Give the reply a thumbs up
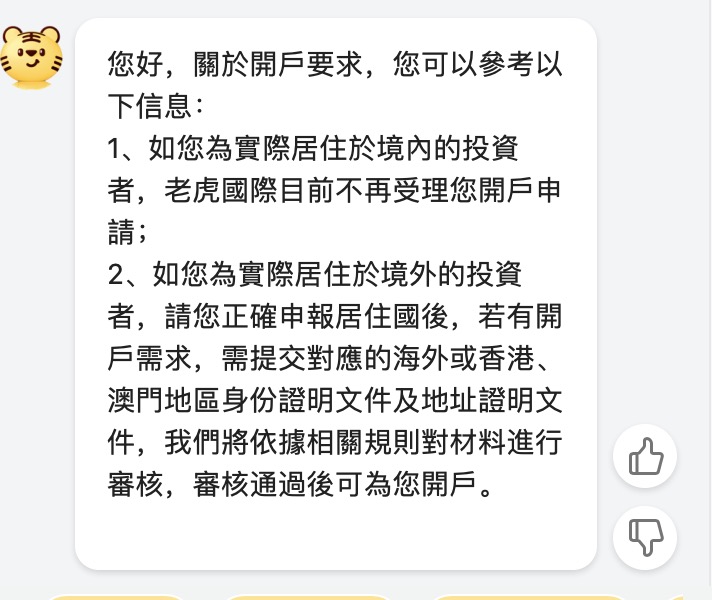The height and width of the screenshot is (600, 712). click(645, 457)
